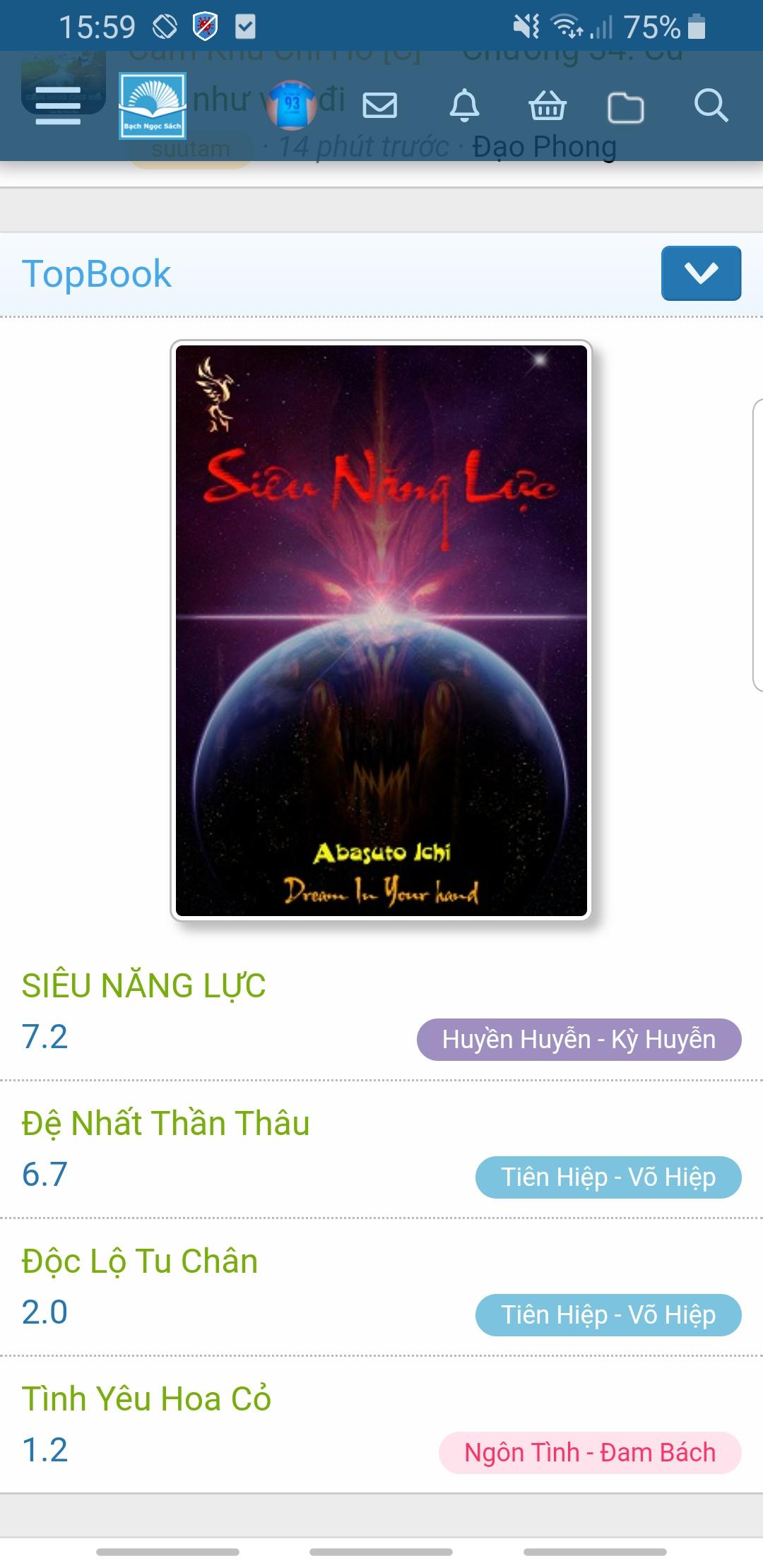Open the search magnifier
763x1568 pixels.
click(710, 106)
